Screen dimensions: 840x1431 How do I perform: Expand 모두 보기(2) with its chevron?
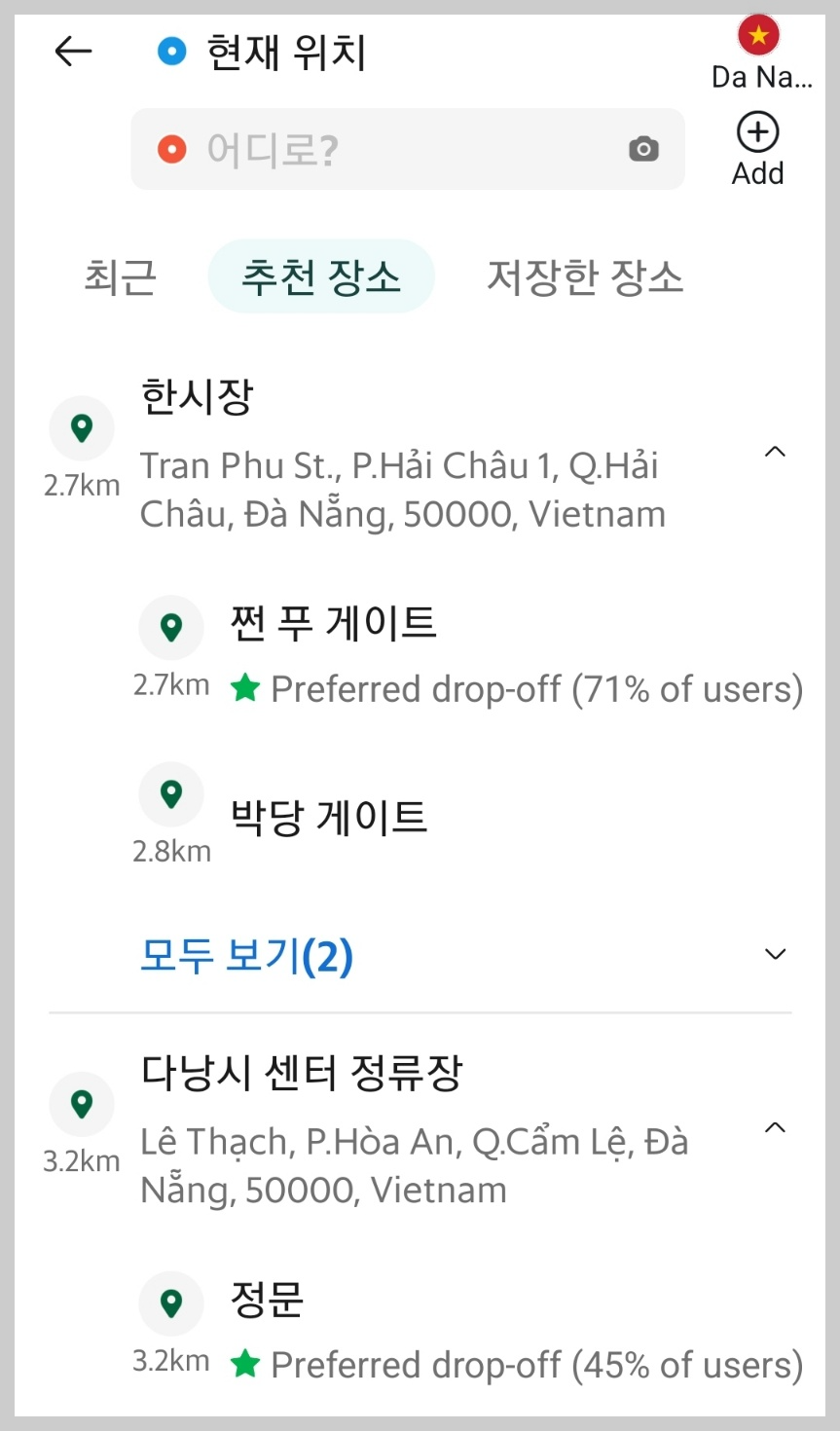coord(775,954)
